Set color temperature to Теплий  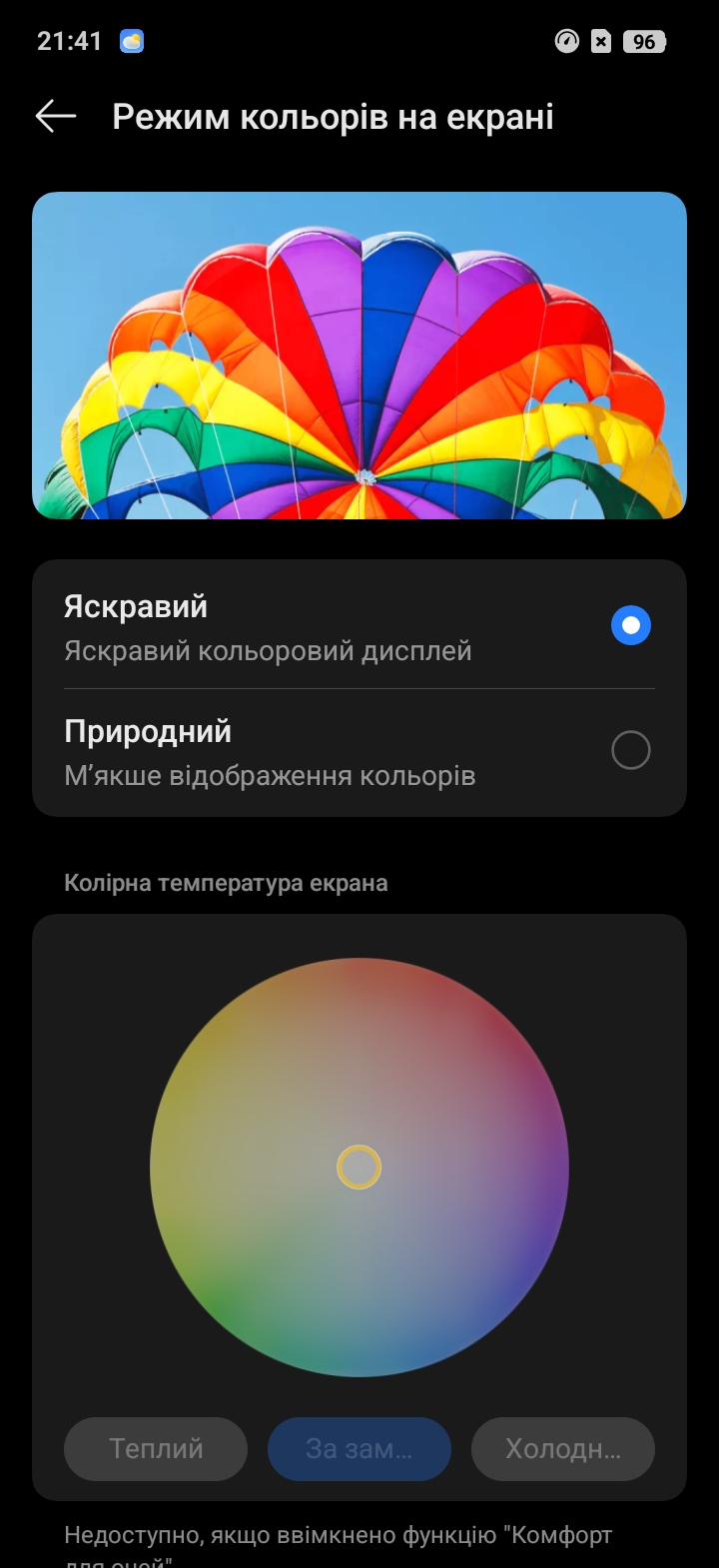point(156,1449)
